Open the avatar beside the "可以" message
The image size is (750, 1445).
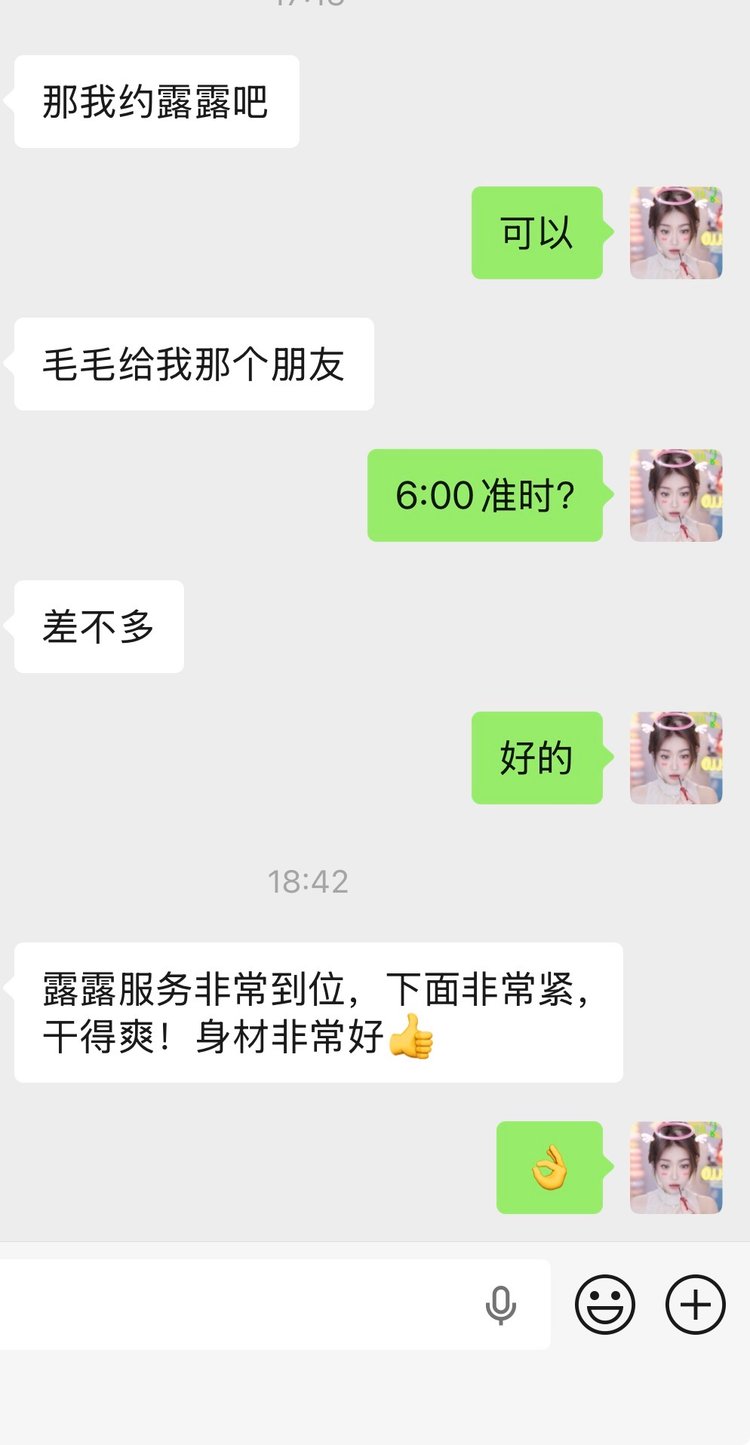676,232
